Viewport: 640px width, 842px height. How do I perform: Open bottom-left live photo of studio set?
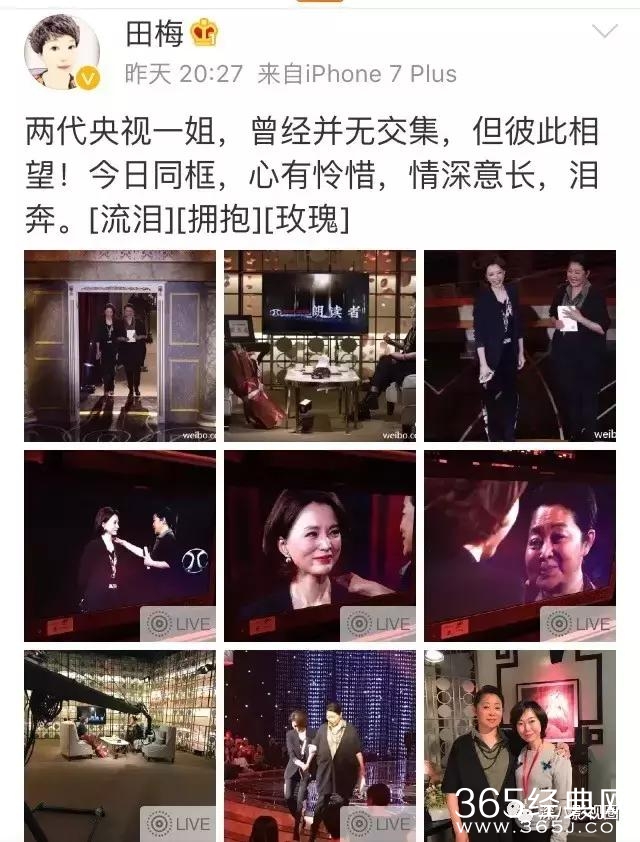pos(120,745)
